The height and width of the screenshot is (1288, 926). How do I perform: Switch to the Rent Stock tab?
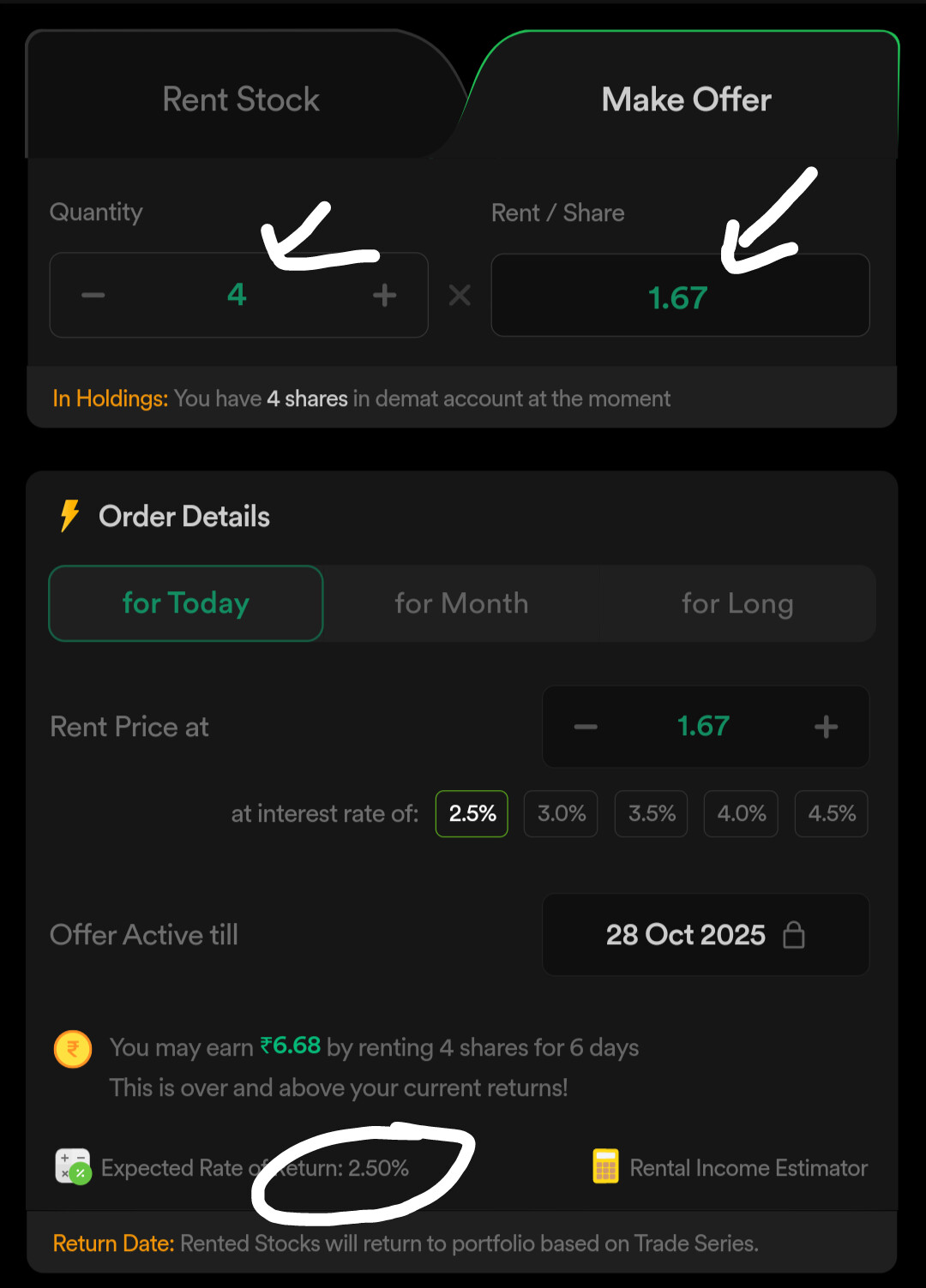click(x=241, y=99)
